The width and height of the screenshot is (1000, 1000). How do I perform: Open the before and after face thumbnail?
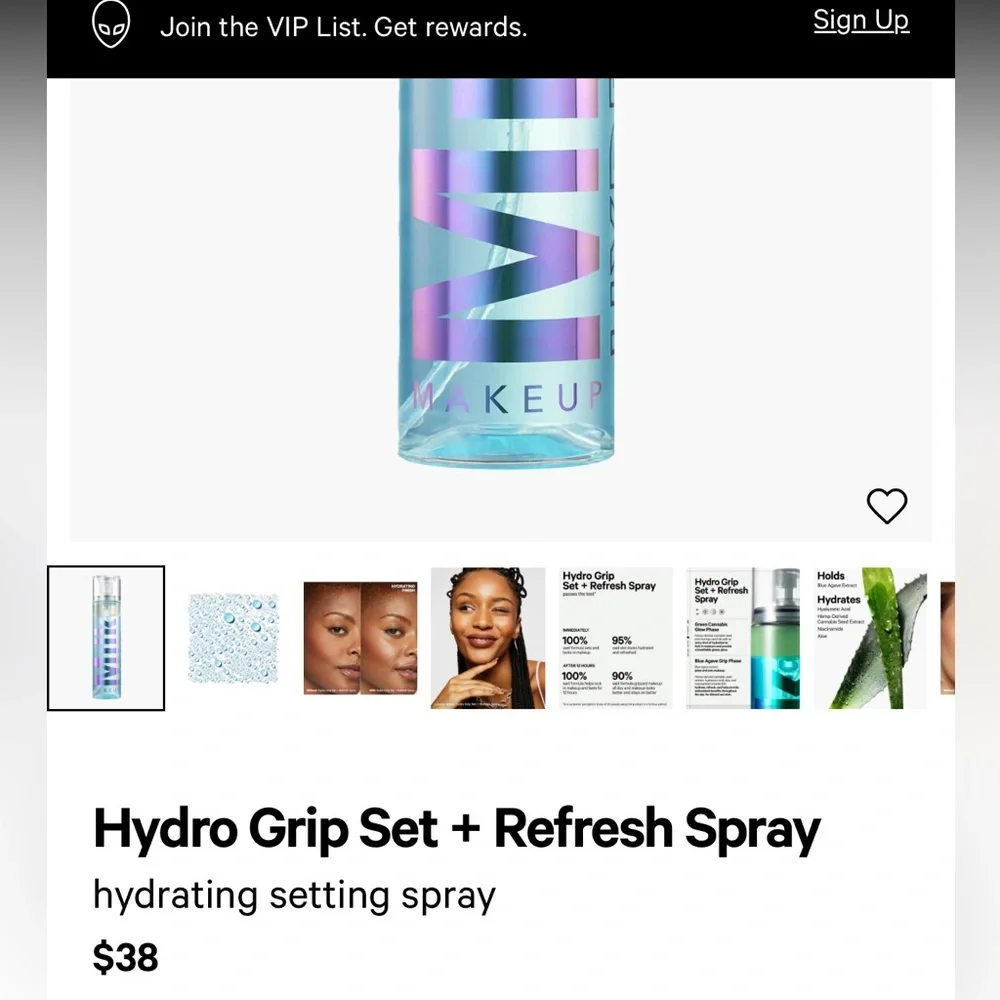360,638
